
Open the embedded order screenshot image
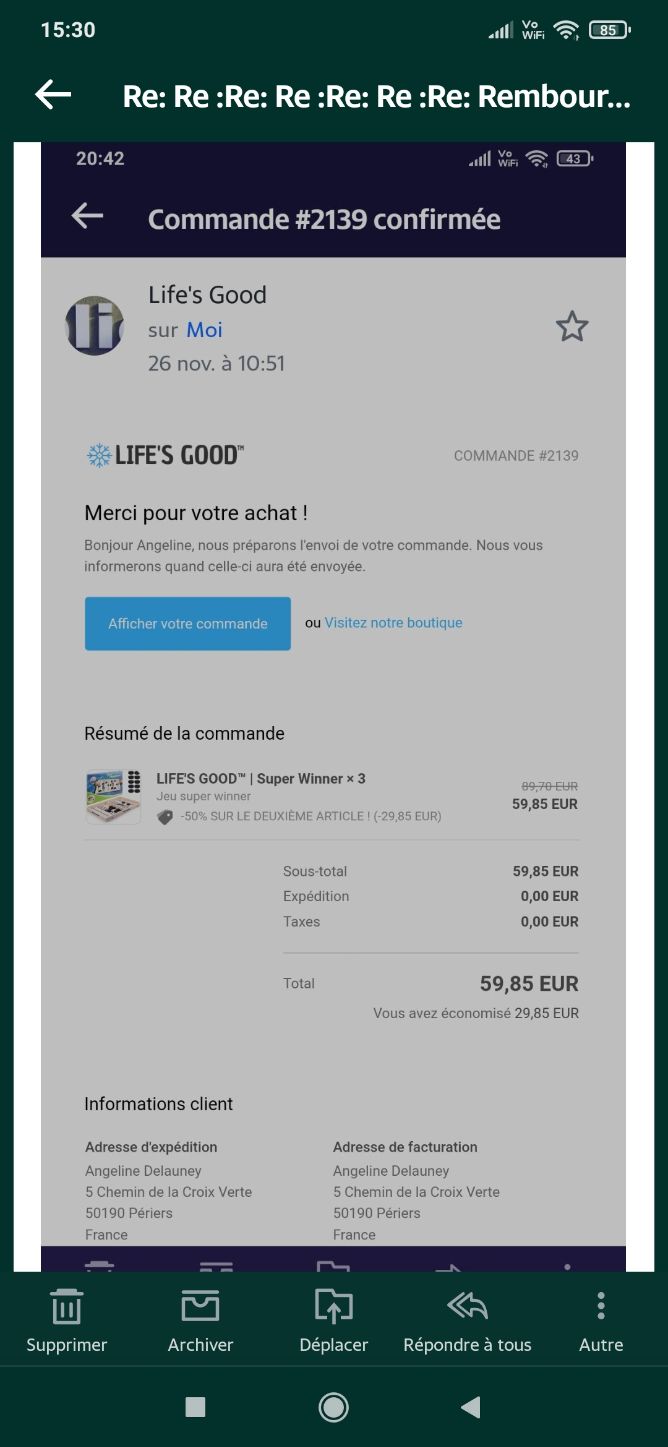pyautogui.click(x=333, y=700)
